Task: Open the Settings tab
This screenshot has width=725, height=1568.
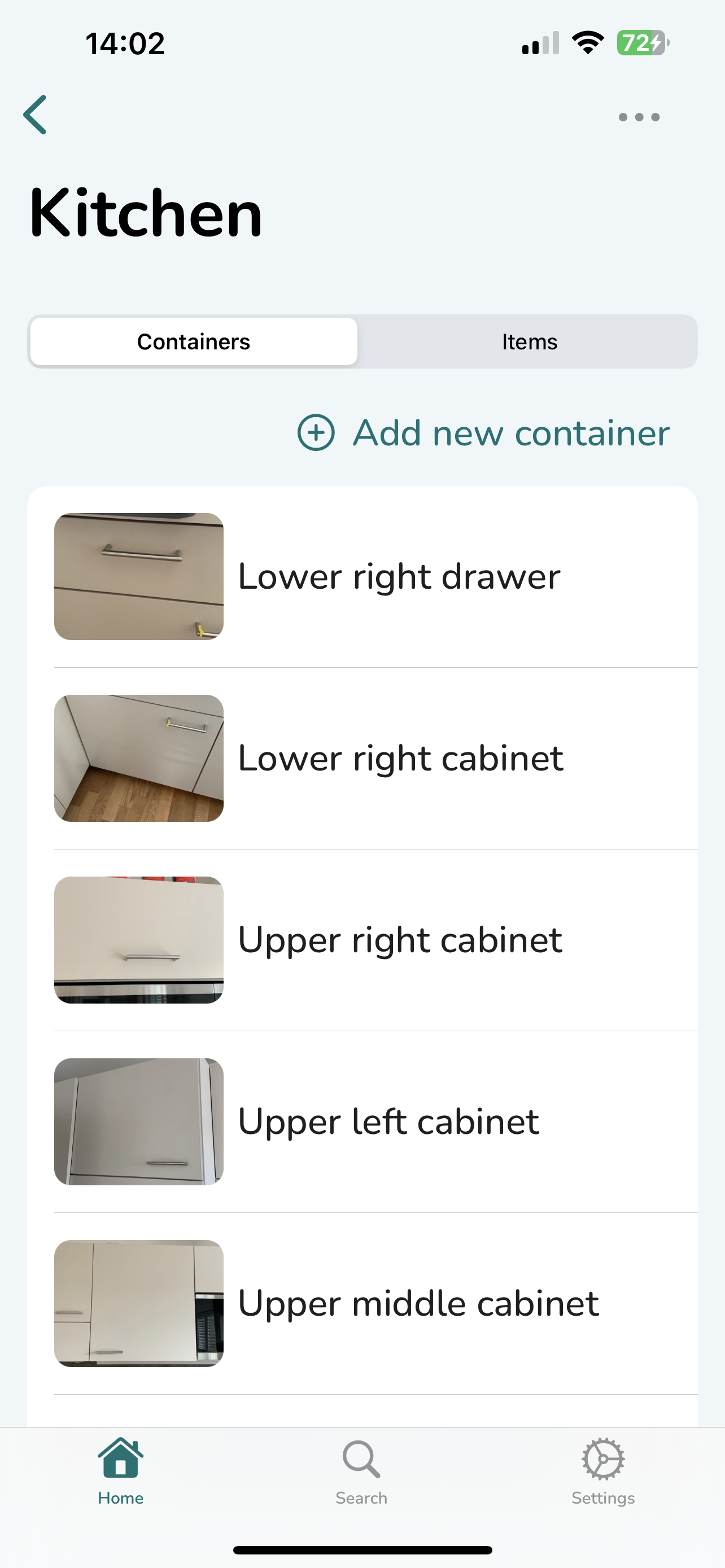Action: coord(602,1472)
